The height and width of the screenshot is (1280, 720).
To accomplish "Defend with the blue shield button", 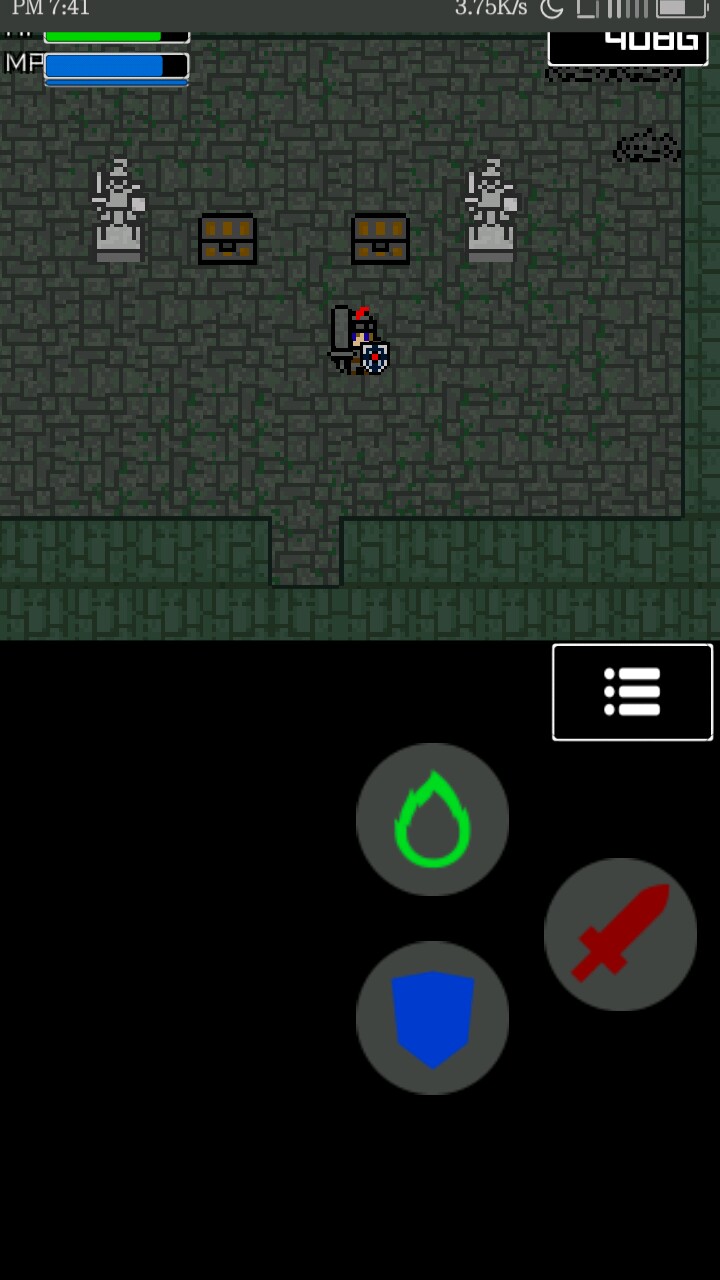I will point(432,1017).
